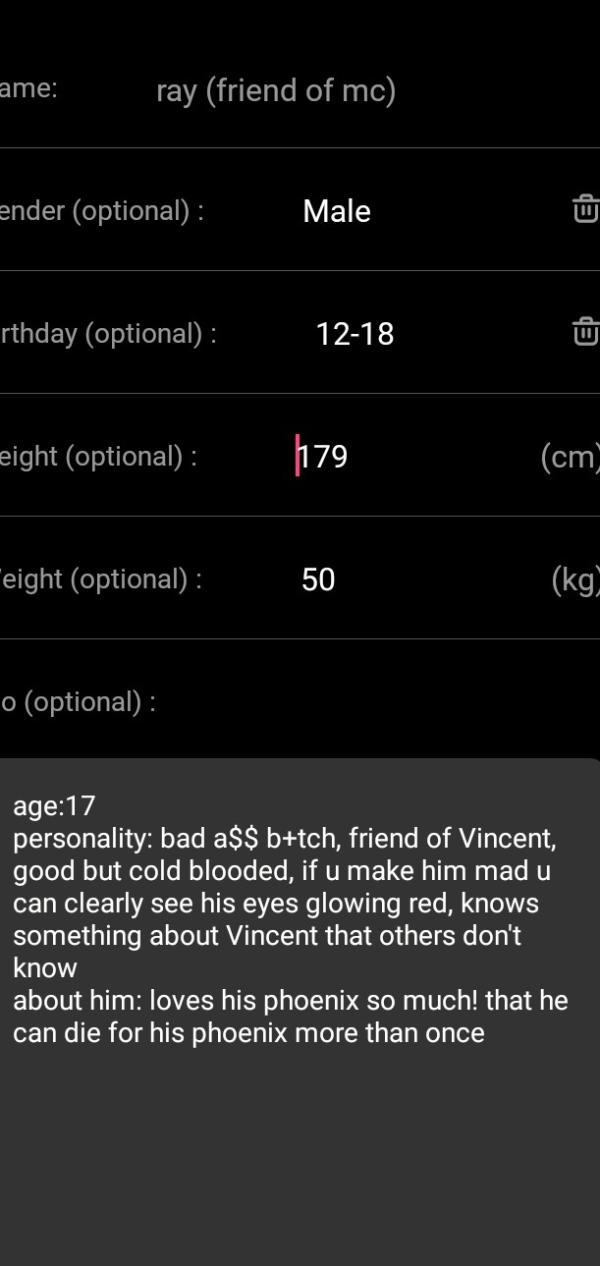Clear the gender value with trash icon
The height and width of the screenshot is (1266, 600).
585,210
